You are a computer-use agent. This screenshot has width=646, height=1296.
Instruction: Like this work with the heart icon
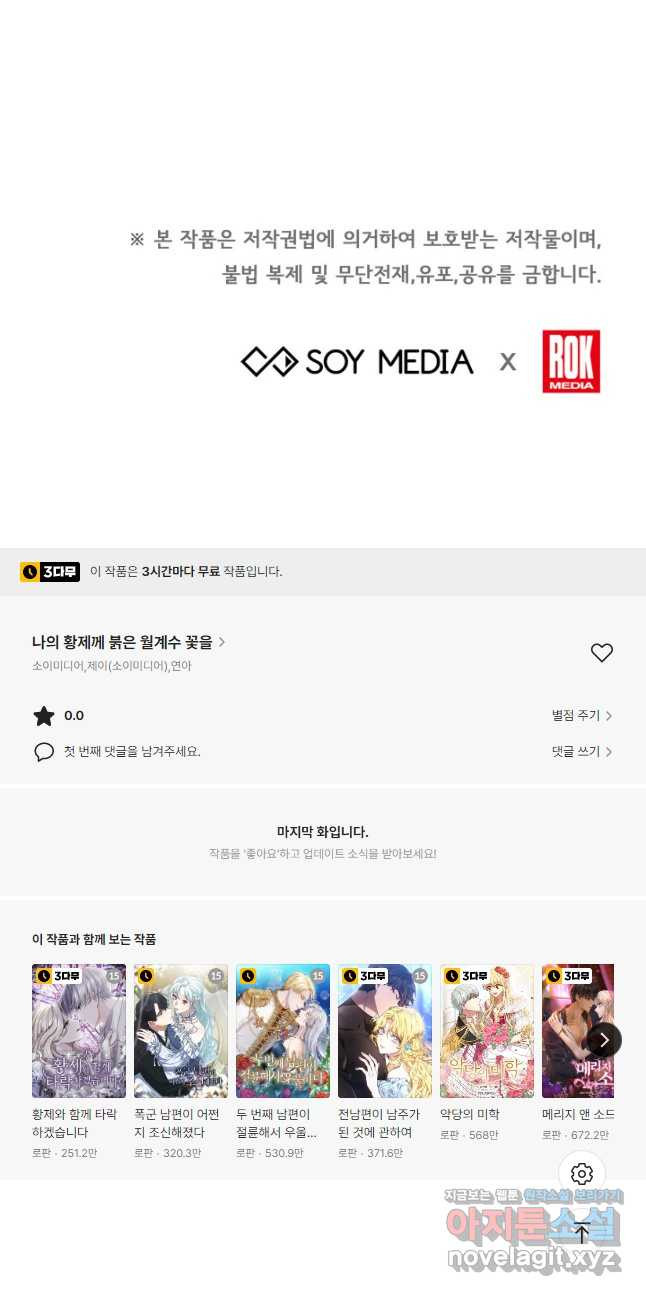coord(601,653)
